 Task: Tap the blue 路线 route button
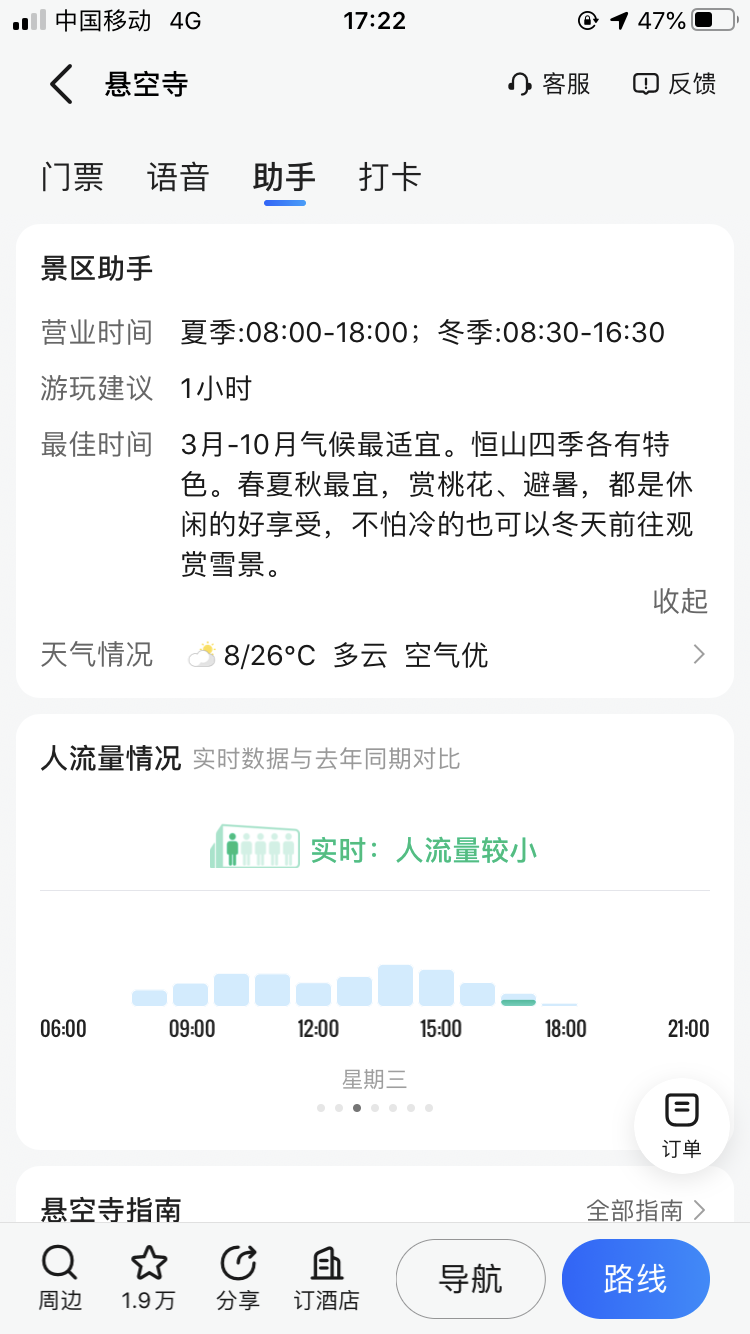[x=636, y=1279]
